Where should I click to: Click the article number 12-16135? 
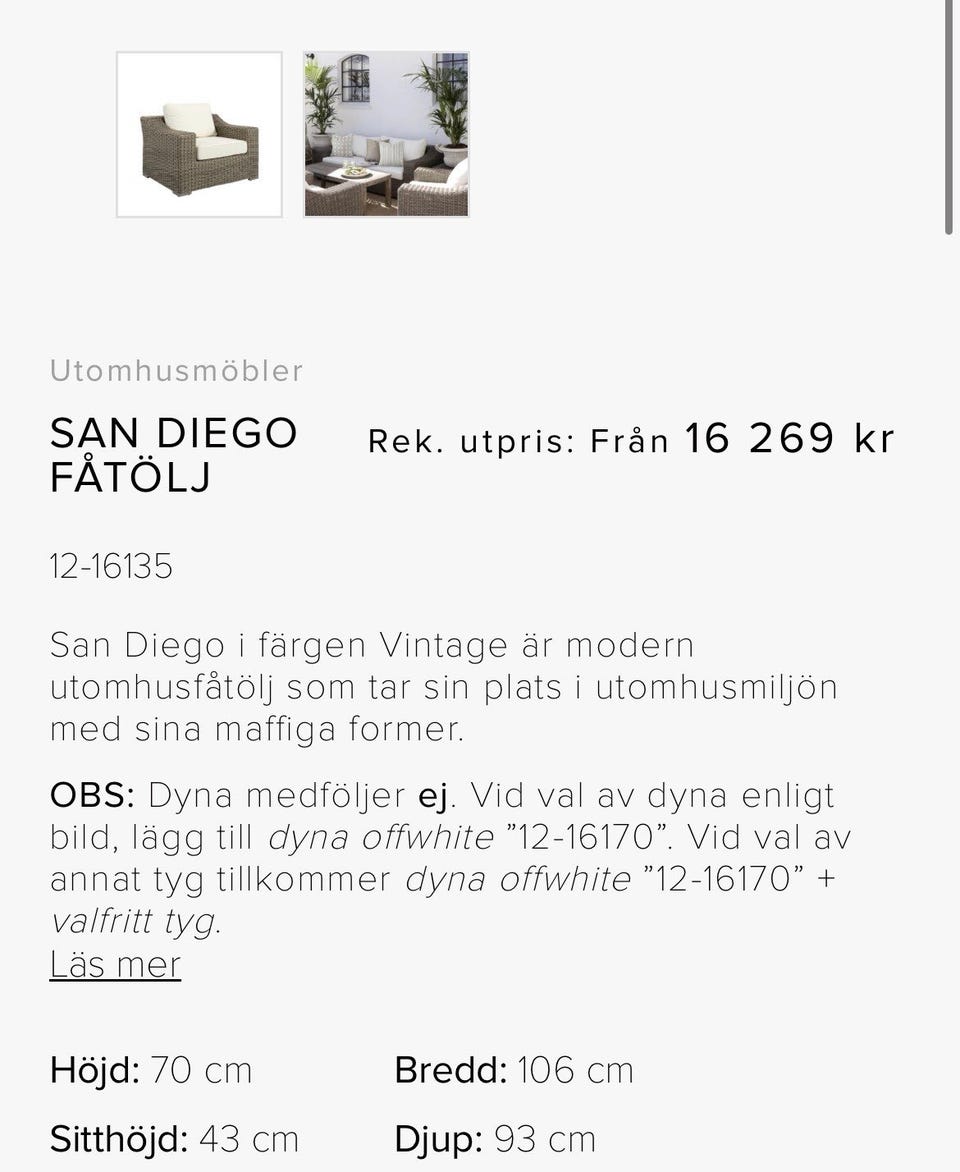(x=111, y=566)
